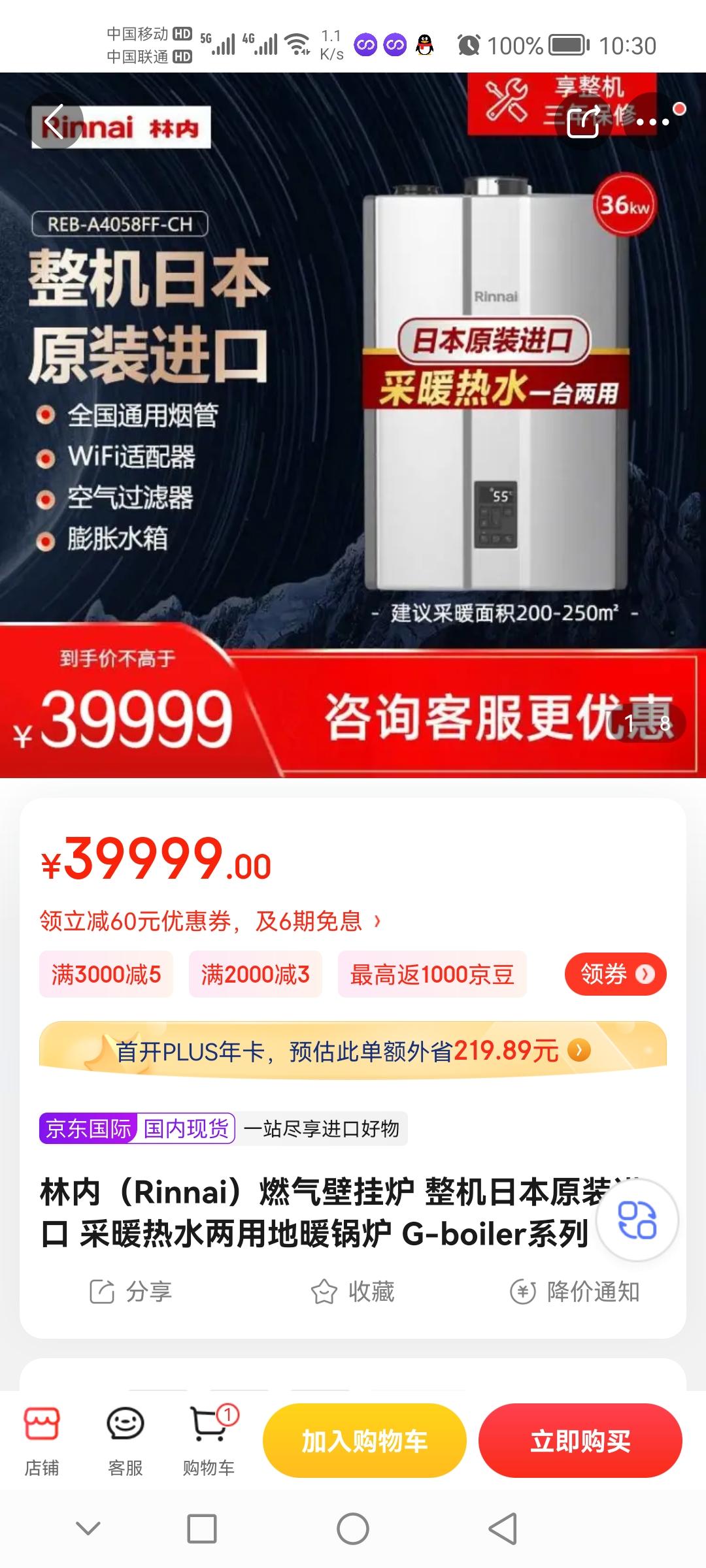Enable 降价通知 price drop alert
The image size is (706, 1568).
coord(575,1292)
